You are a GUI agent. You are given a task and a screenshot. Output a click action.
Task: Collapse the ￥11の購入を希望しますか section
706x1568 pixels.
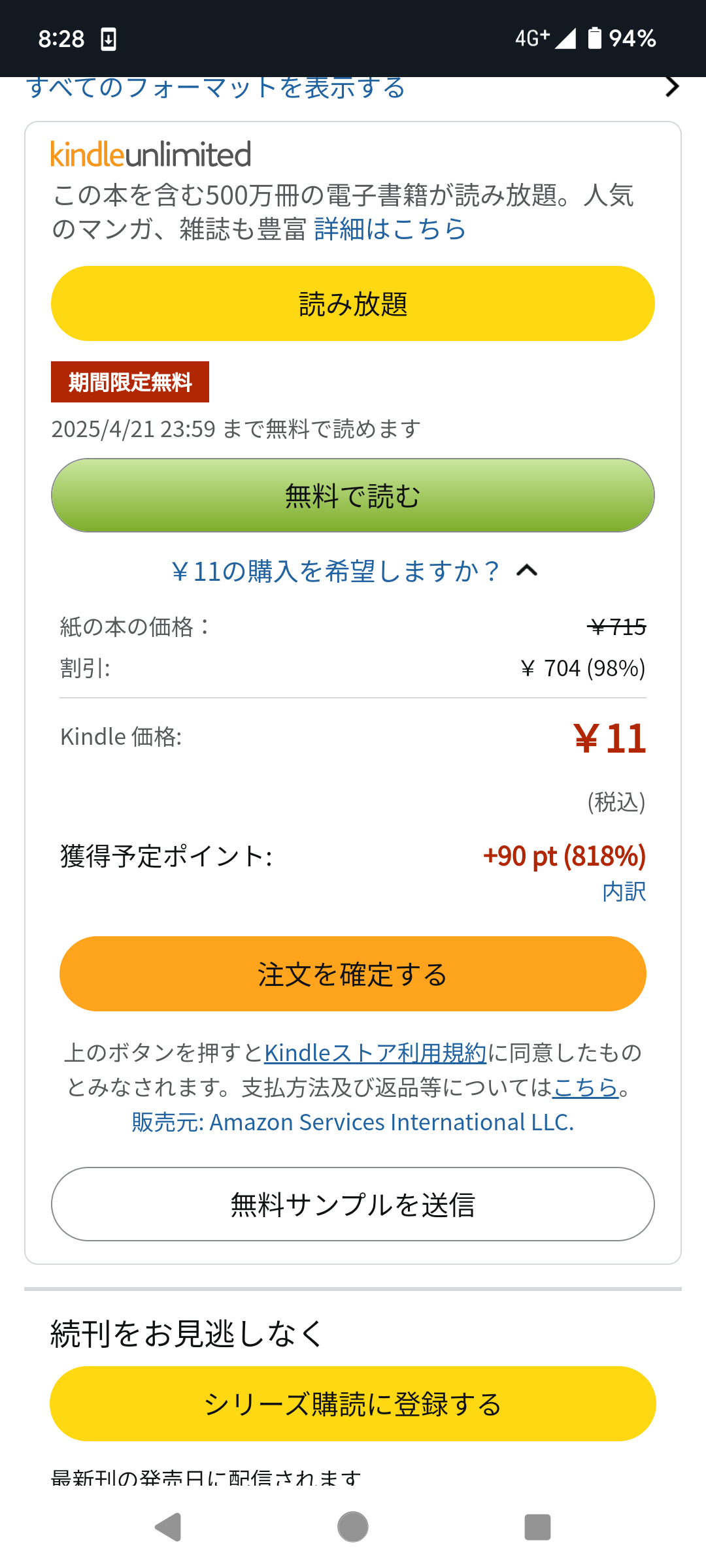click(354, 572)
